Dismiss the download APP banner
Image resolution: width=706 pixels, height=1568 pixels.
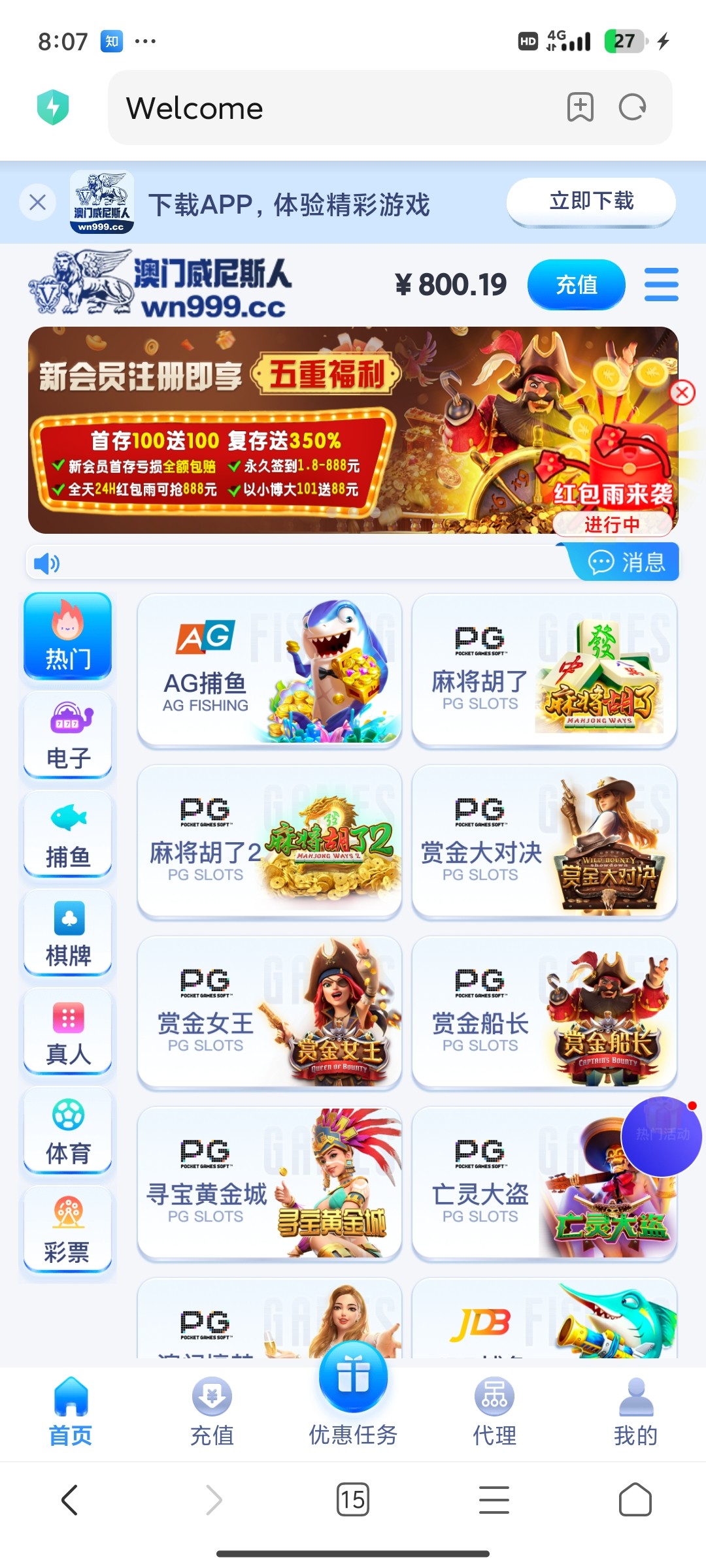point(37,203)
